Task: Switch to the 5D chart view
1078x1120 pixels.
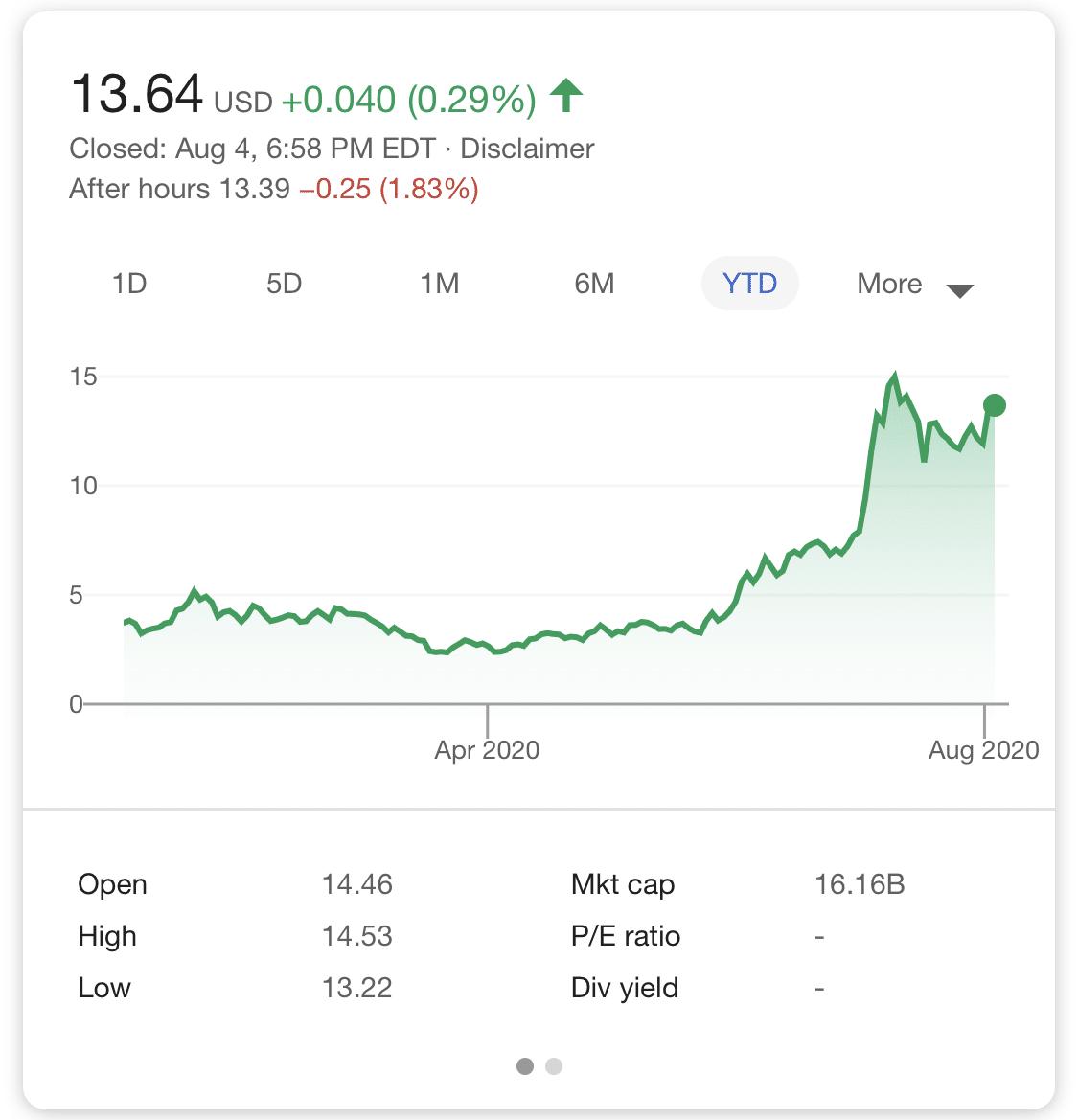Action: (x=285, y=284)
